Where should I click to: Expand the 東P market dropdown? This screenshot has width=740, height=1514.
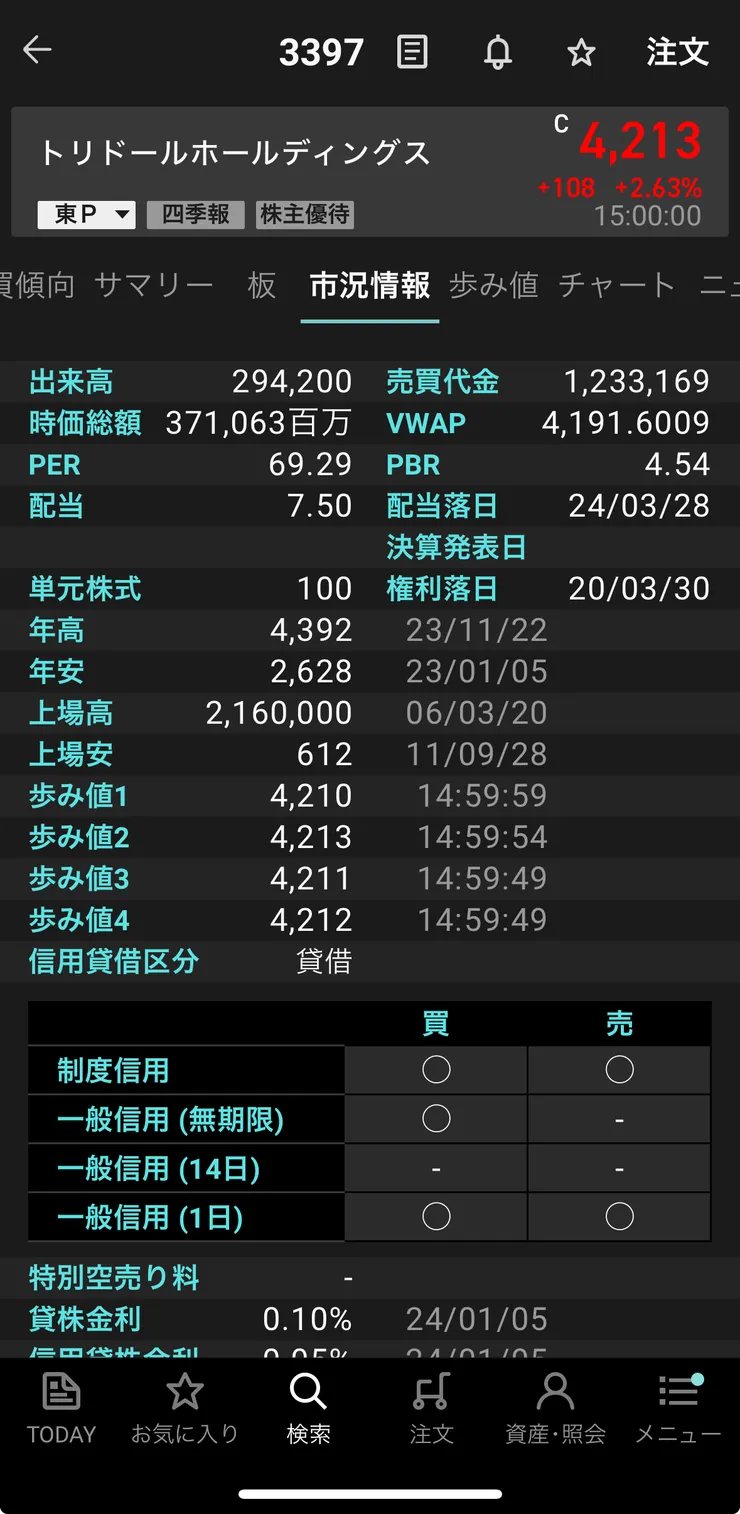point(86,214)
